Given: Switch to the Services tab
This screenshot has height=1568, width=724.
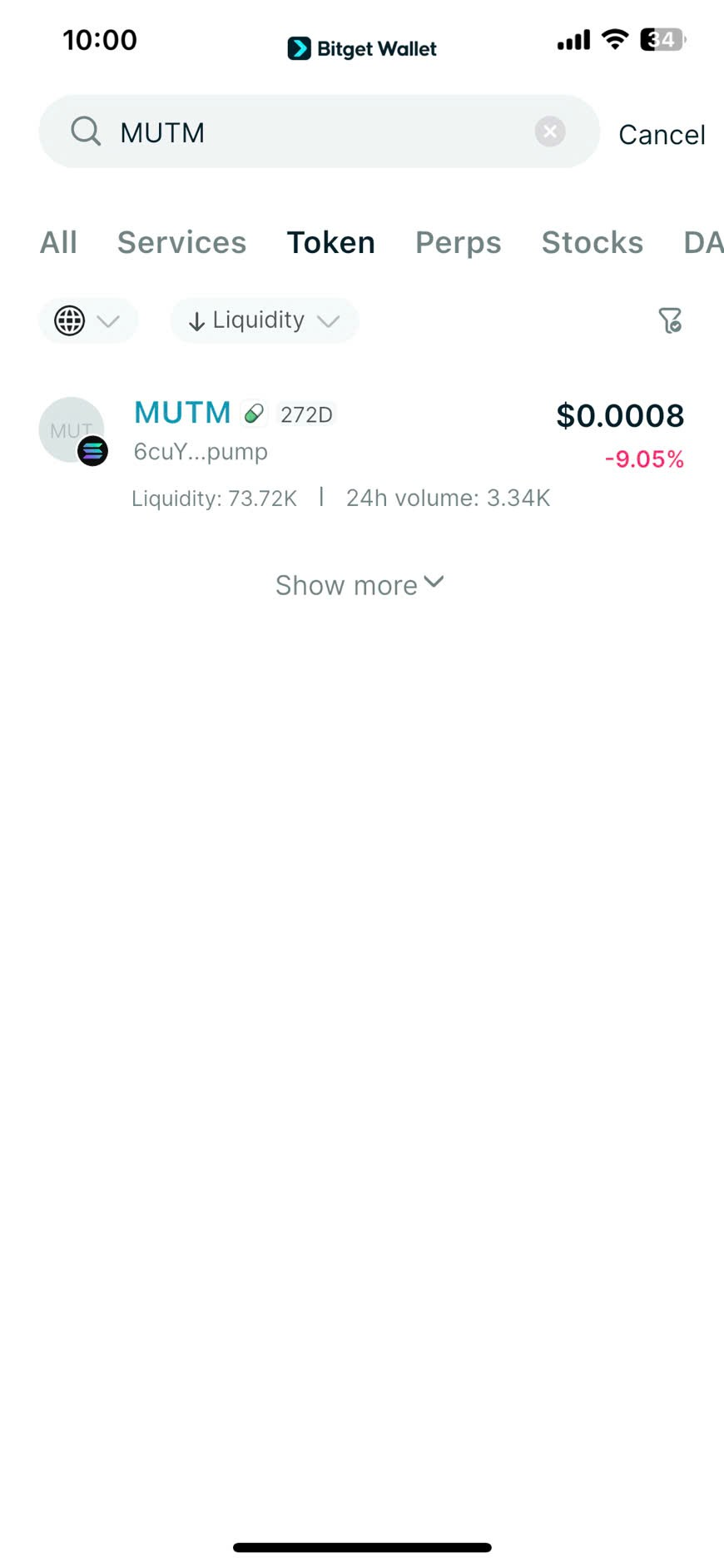Looking at the screenshot, I should [x=181, y=242].
